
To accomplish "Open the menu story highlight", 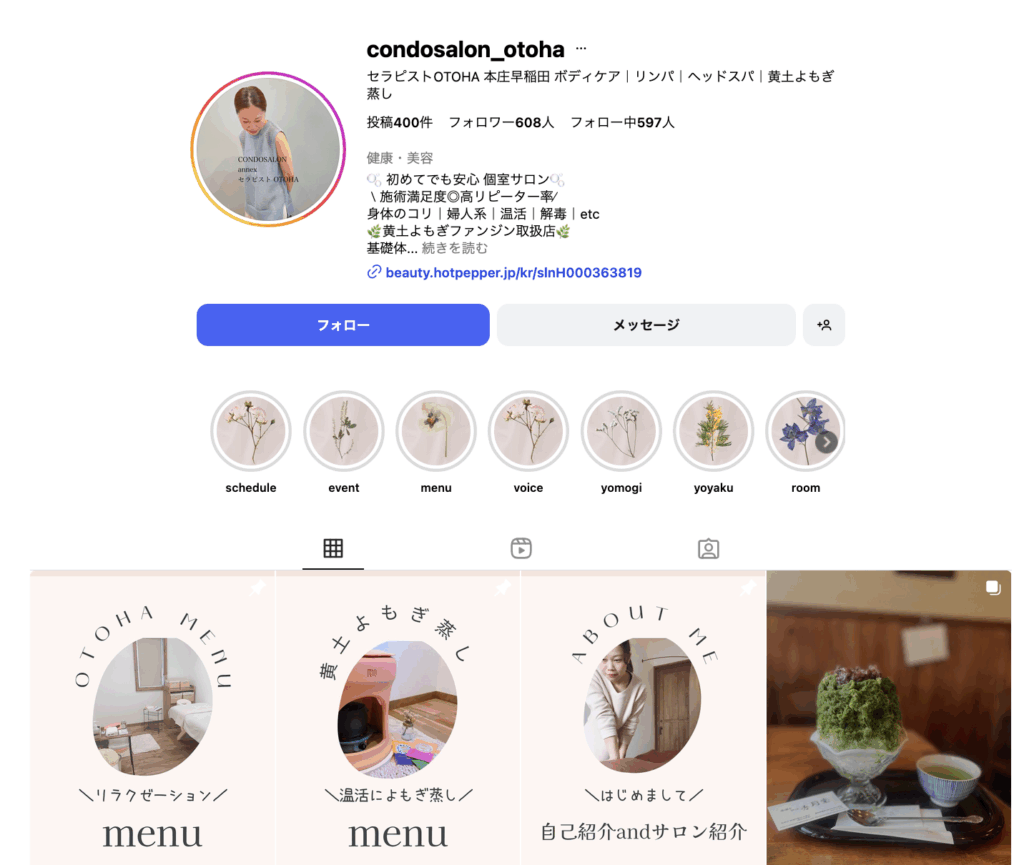I will [x=436, y=432].
